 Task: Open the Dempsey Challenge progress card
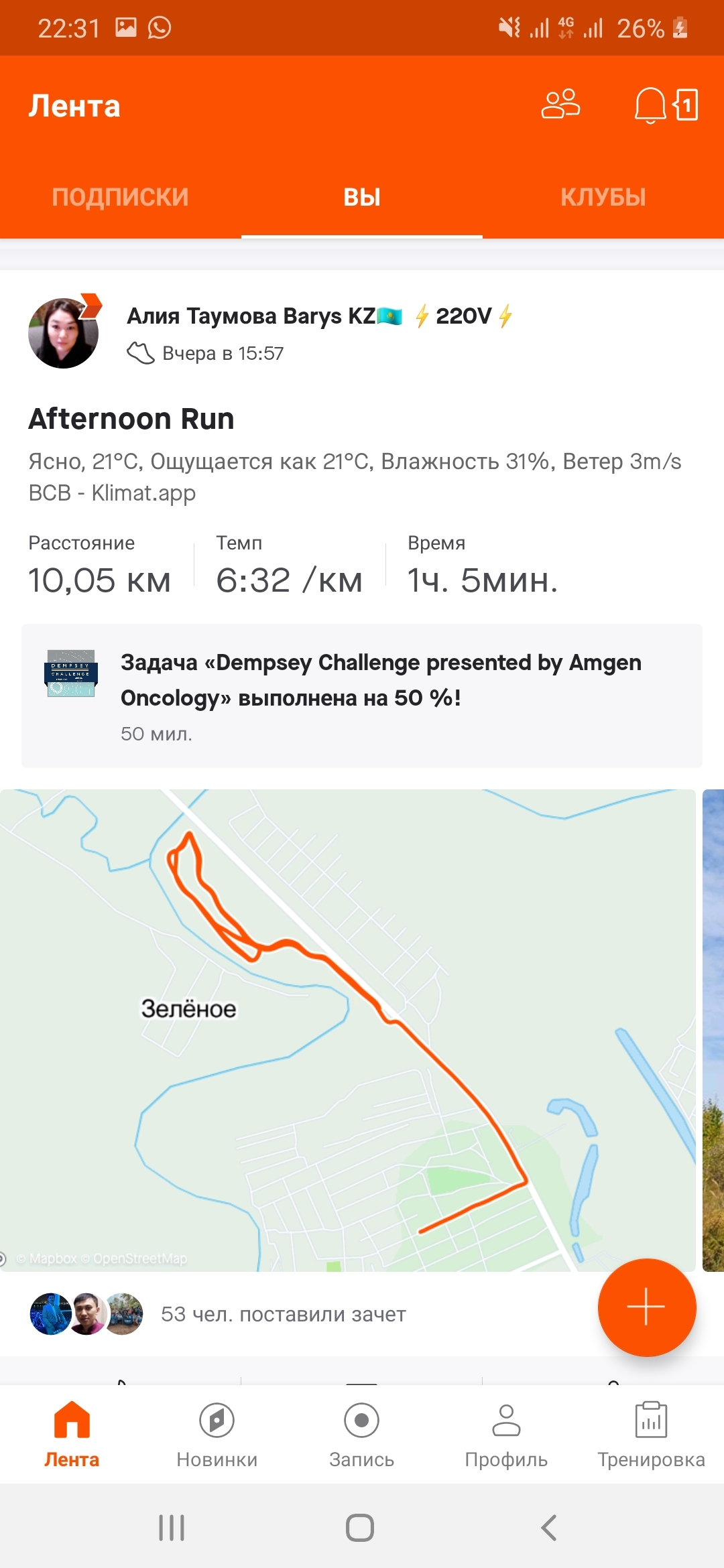362,696
